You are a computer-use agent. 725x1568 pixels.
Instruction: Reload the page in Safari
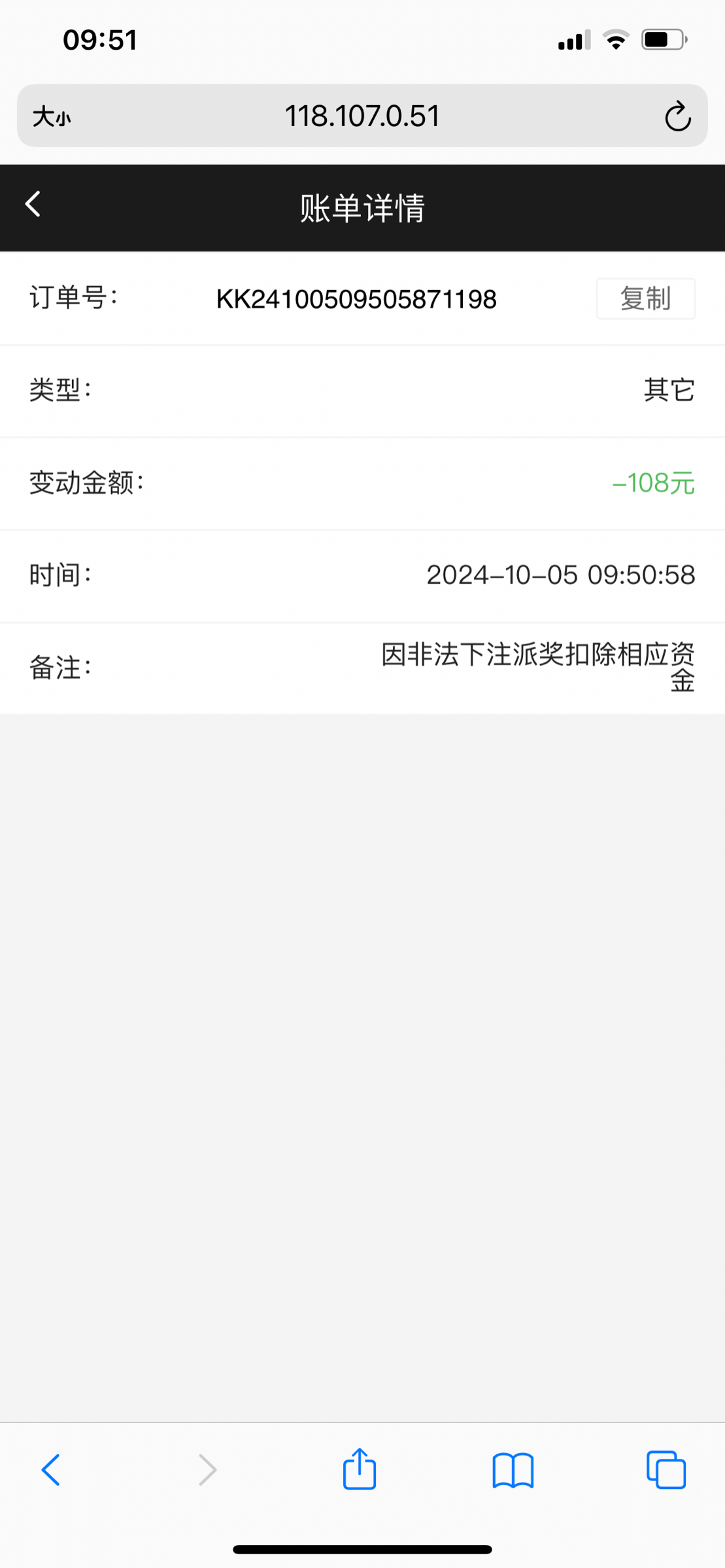tap(677, 116)
